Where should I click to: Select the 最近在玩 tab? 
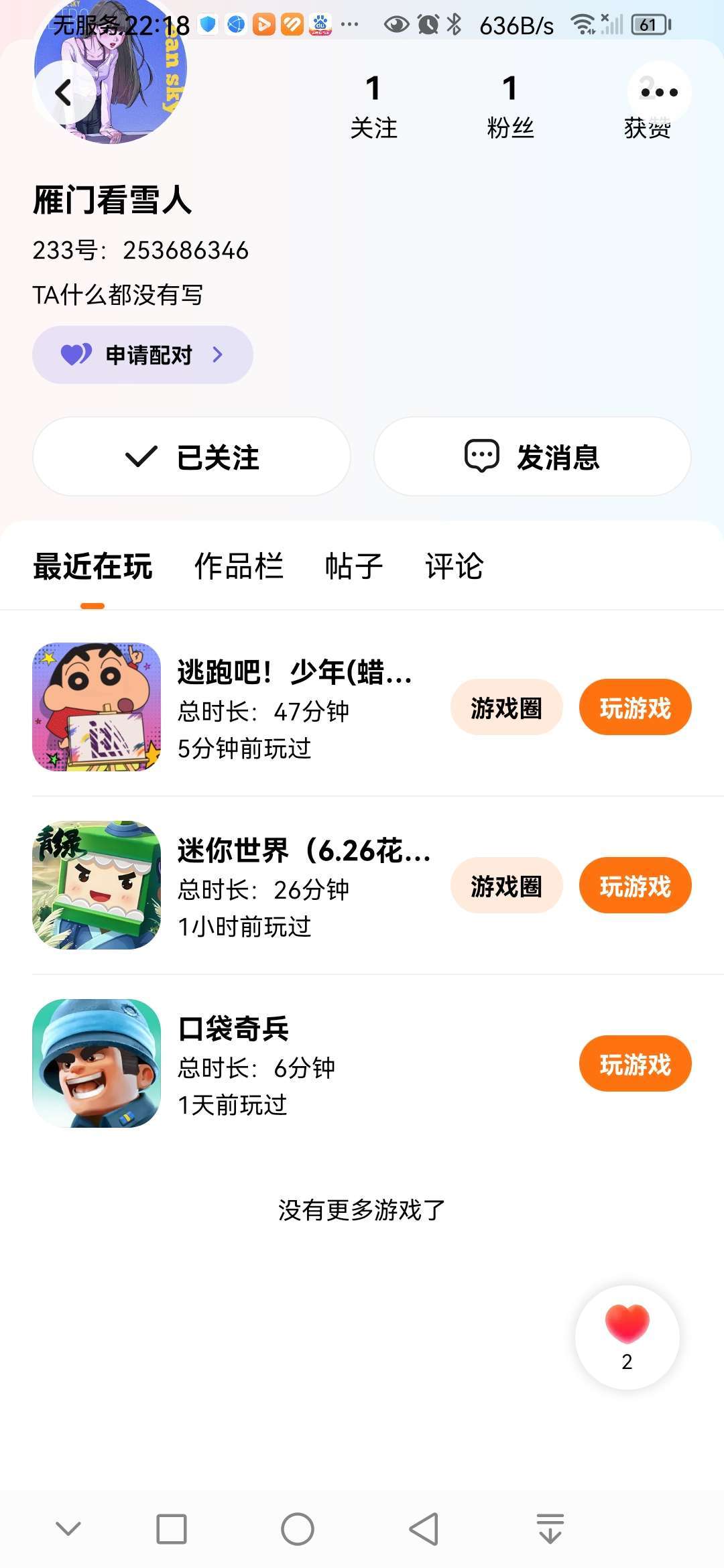coord(93,566)
